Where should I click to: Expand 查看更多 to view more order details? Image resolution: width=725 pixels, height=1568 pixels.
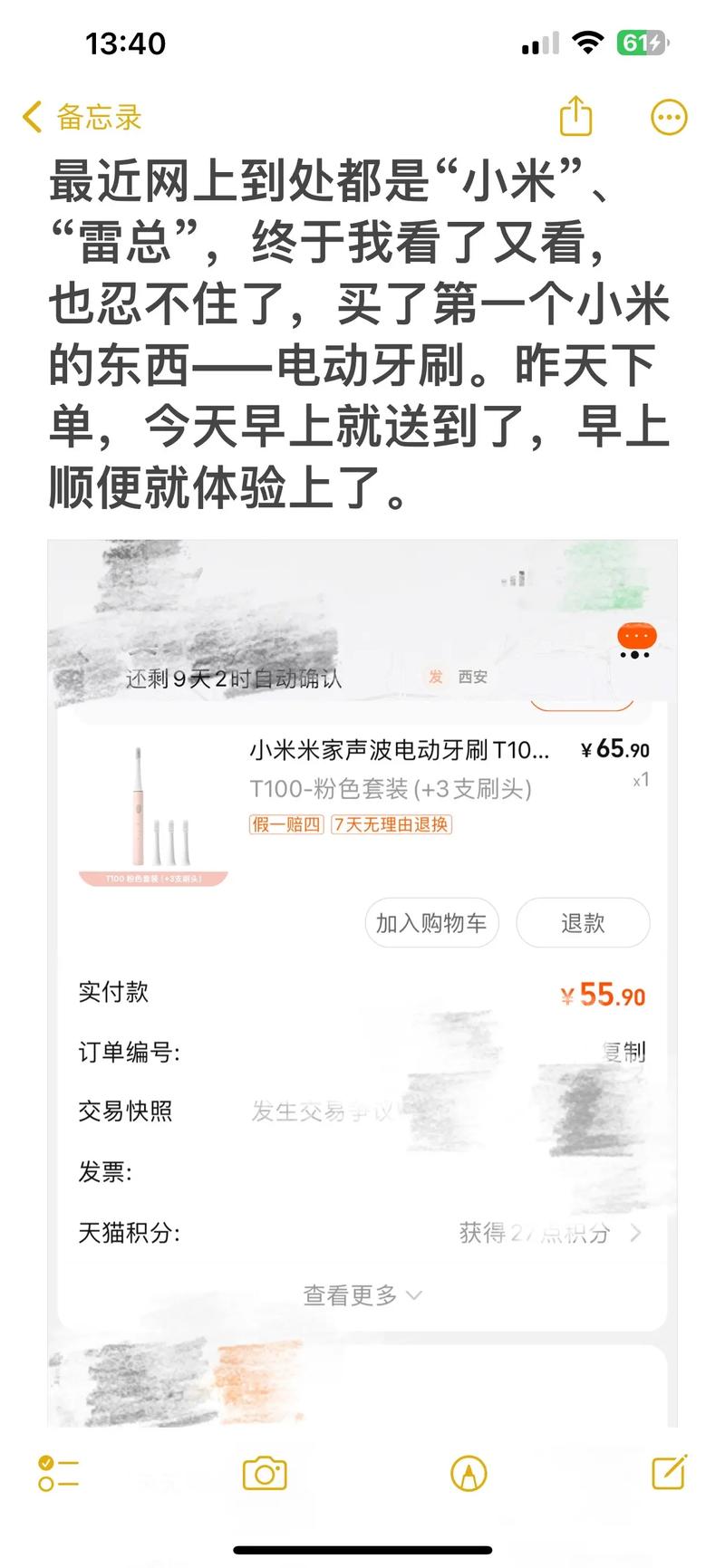click(362, 1294)
